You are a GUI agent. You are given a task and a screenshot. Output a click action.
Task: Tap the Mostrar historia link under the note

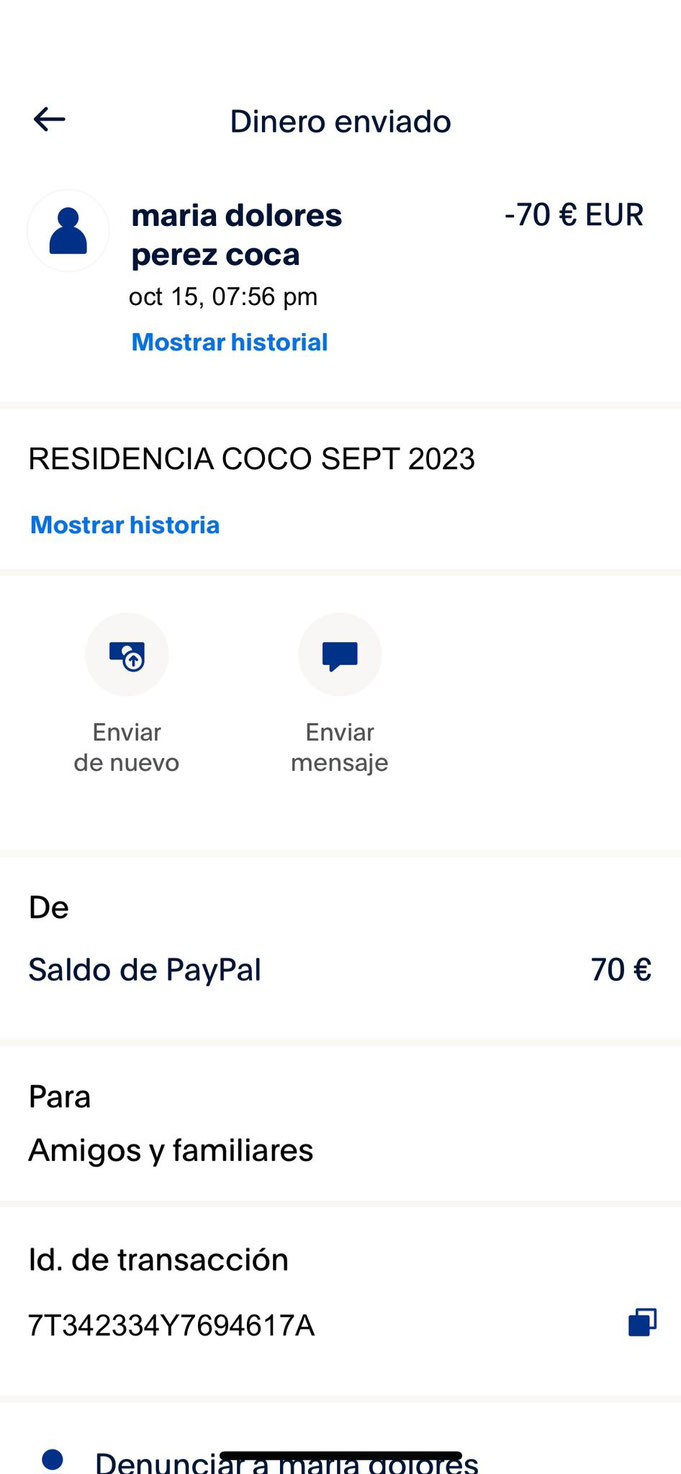(125, 525)
